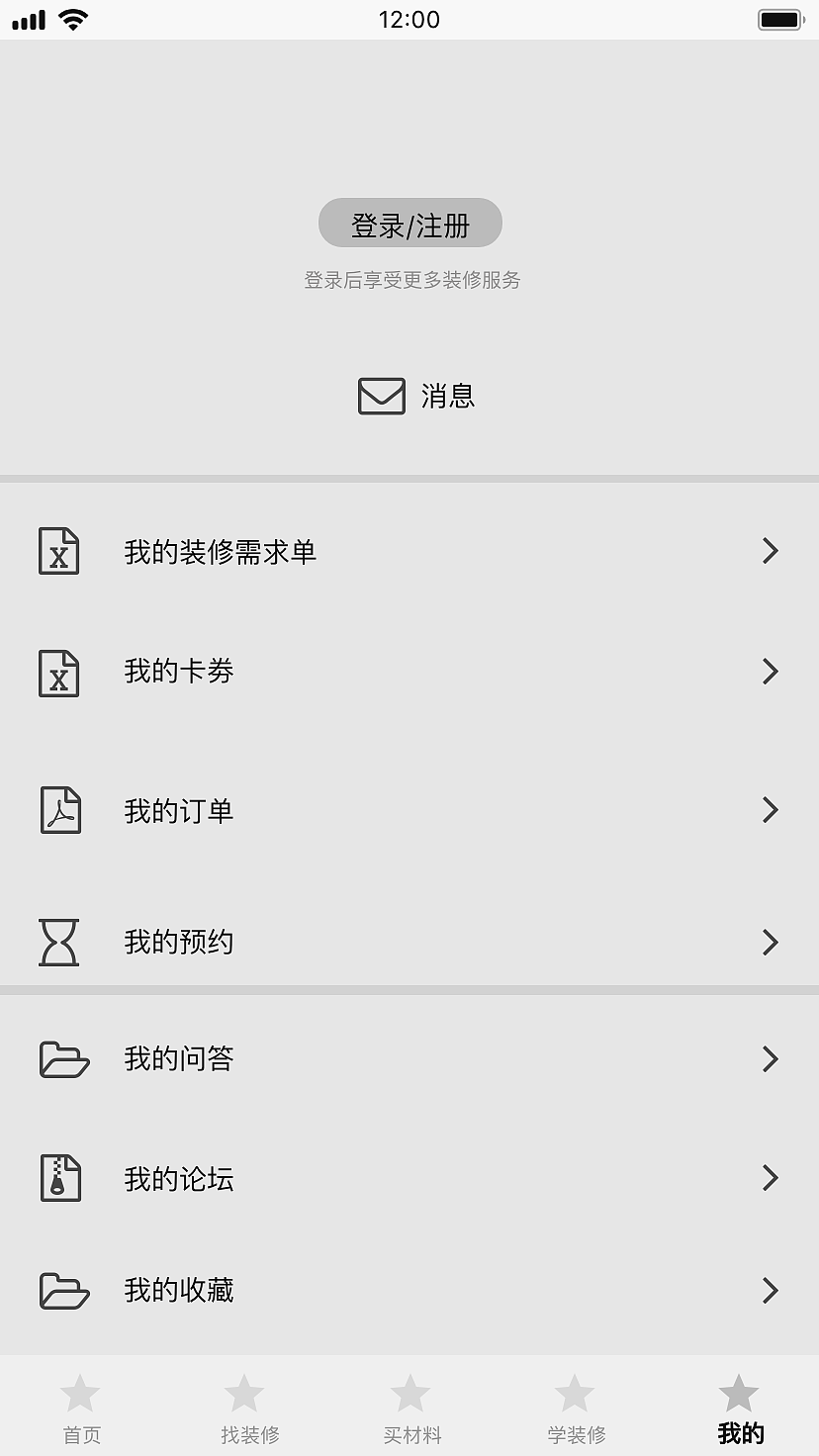This screenshot has height=1456, width=819.
Task: Tap the 登录/注册 button
Action: click(x=409, y=223)
